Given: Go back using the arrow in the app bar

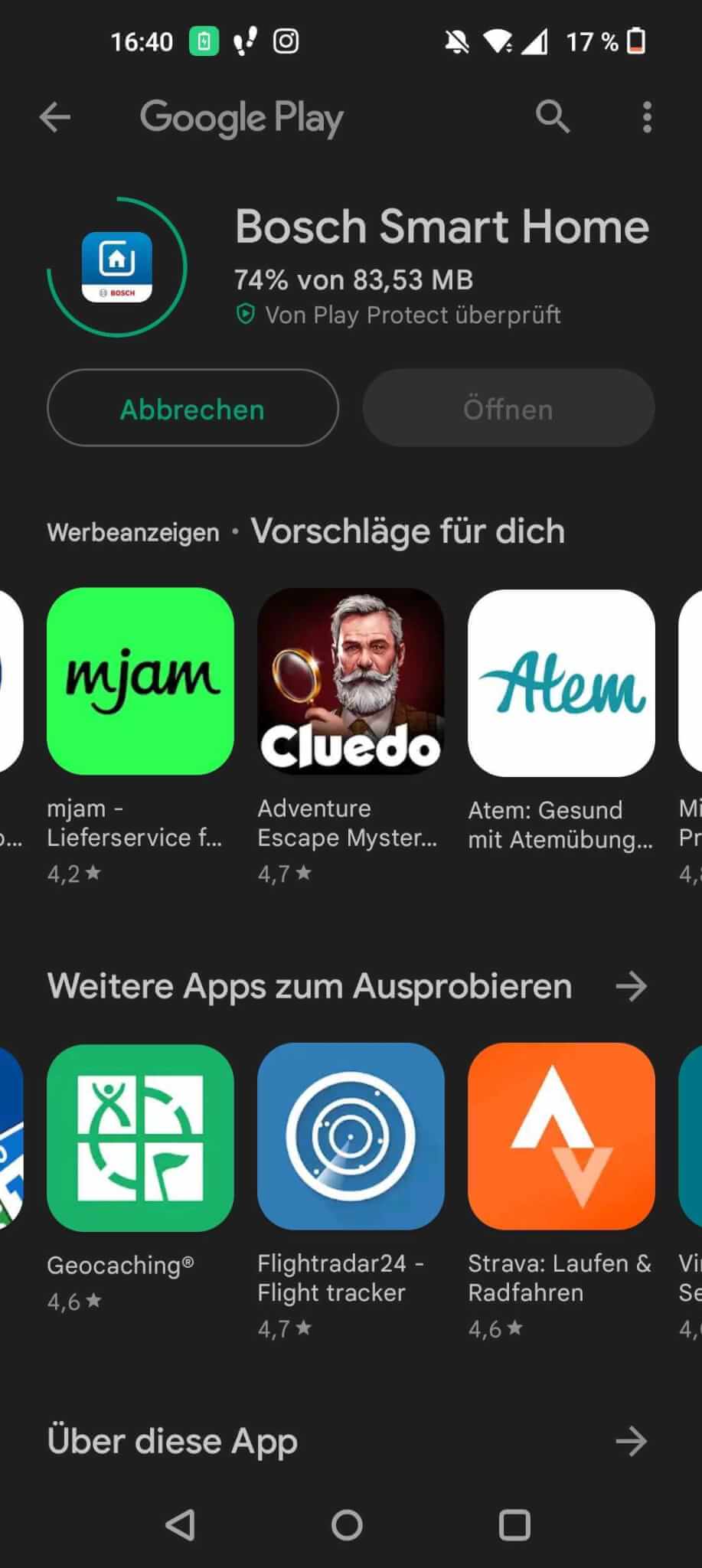Looking at the screenshot, I should coord(54,118).
